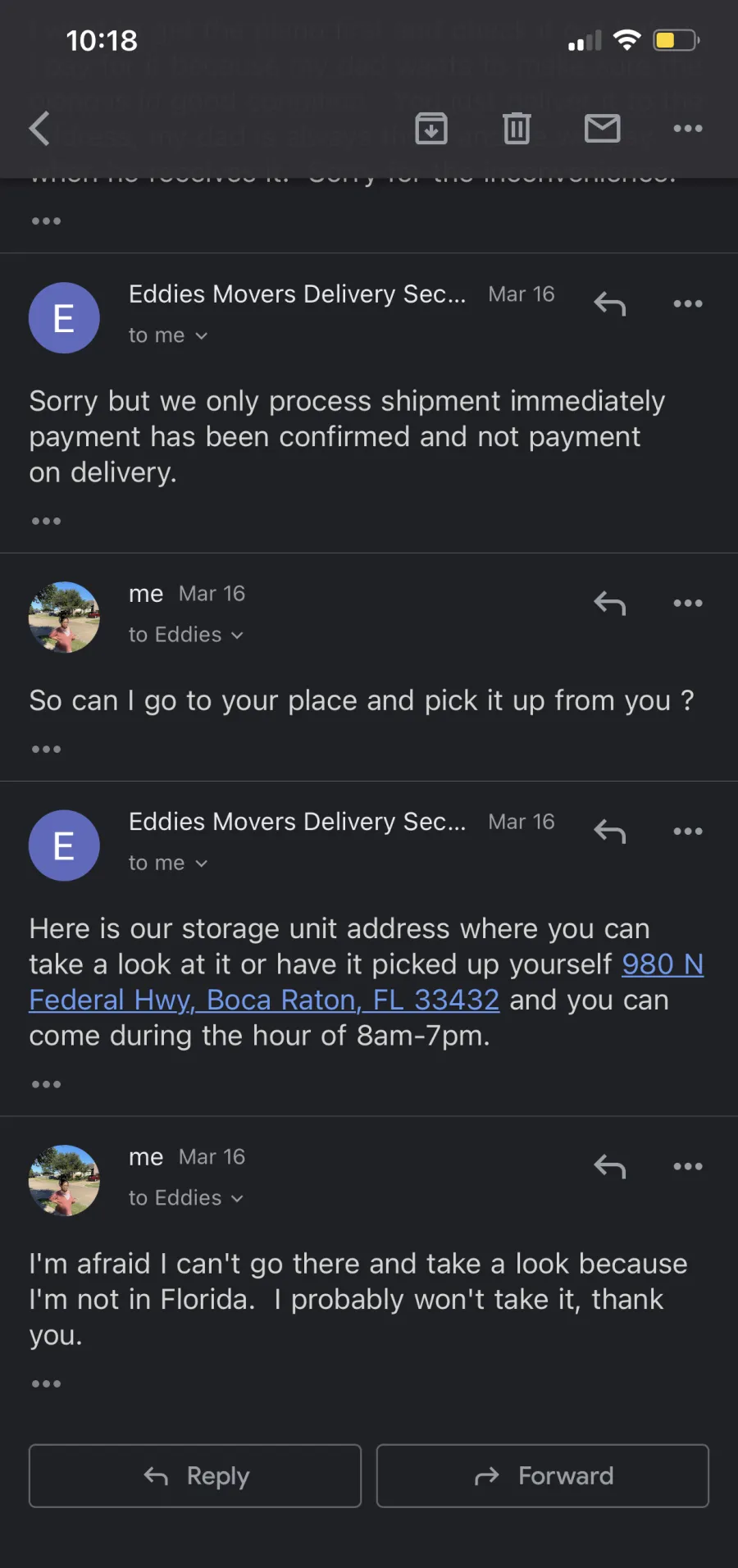This screenshot has width=738, height=1568.
Task: Show trimmed content under 'on delivery' message
Action: (46, 521)
